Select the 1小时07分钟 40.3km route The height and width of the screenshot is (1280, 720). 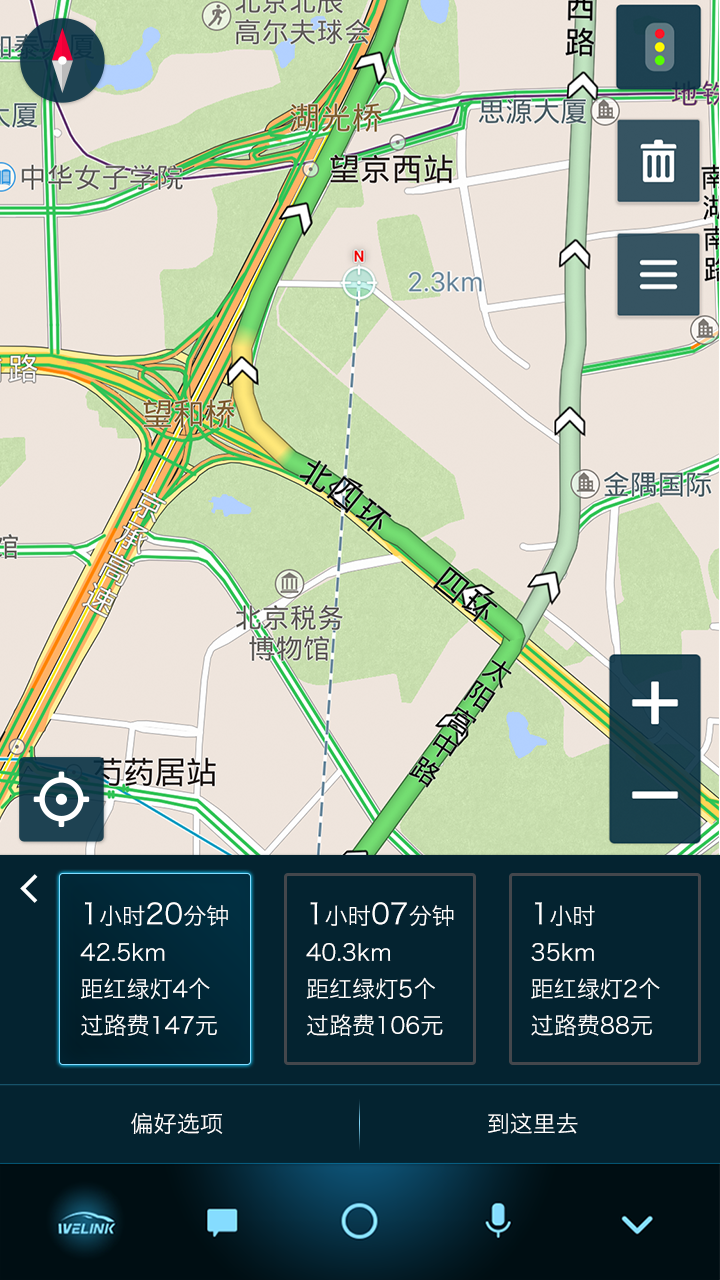tap(380, 968)
